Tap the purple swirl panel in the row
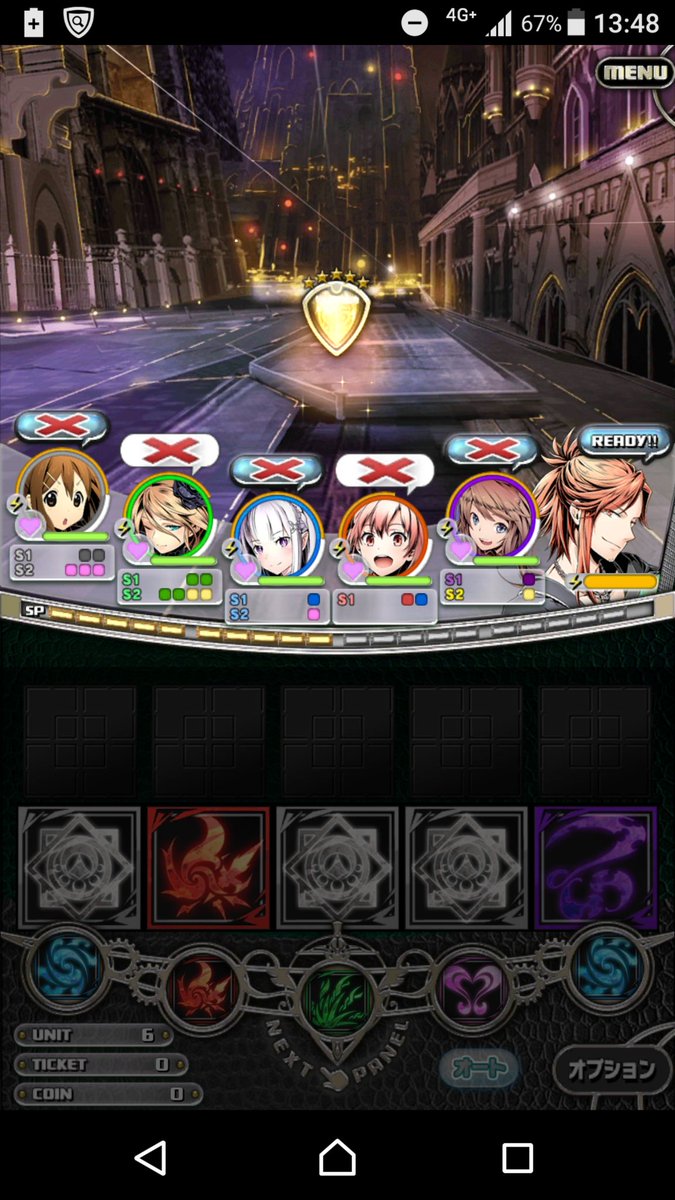This screenshot has height=1200, width=675. click(596, 868)
